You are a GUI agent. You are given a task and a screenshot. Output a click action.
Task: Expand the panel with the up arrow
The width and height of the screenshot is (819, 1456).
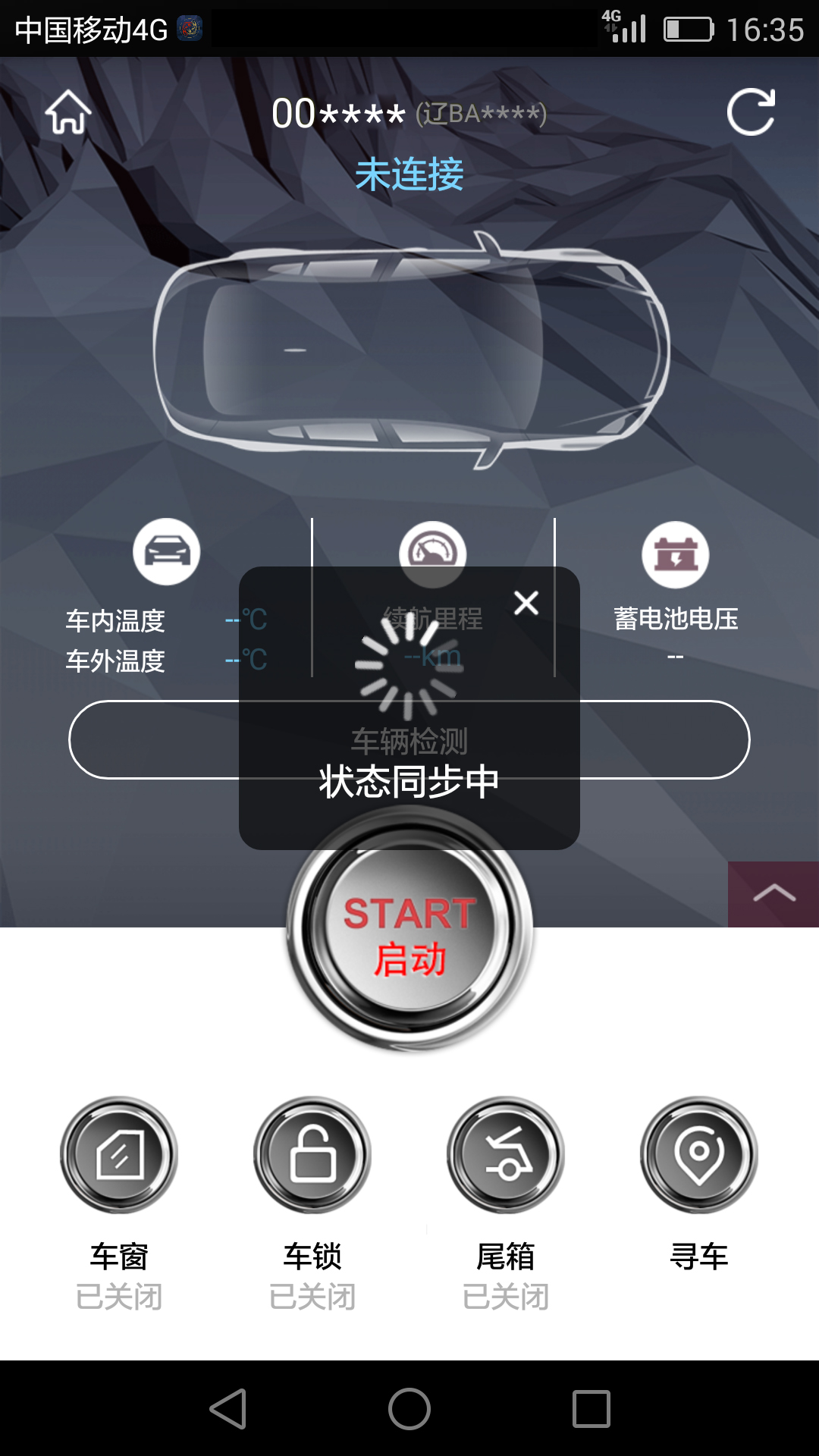[x=773, y=894]
